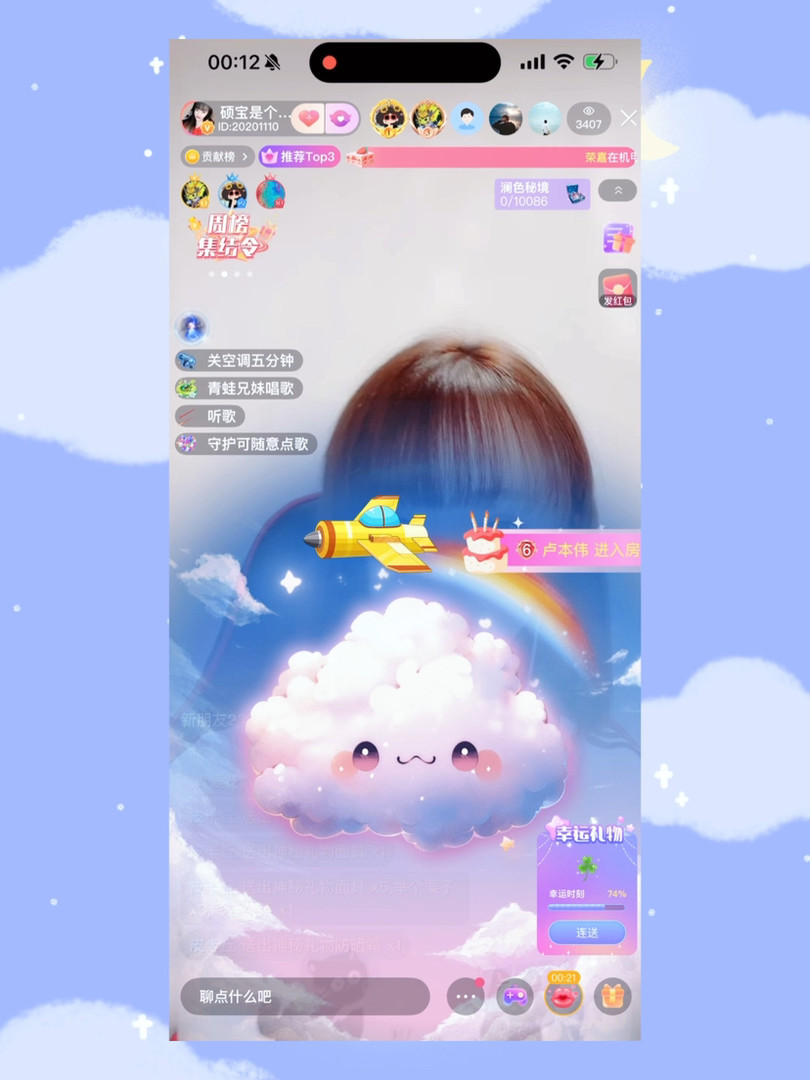The image size is (810, 1080).
Task: Collapse the side widgets with the chevron
Action: [617, 190]
